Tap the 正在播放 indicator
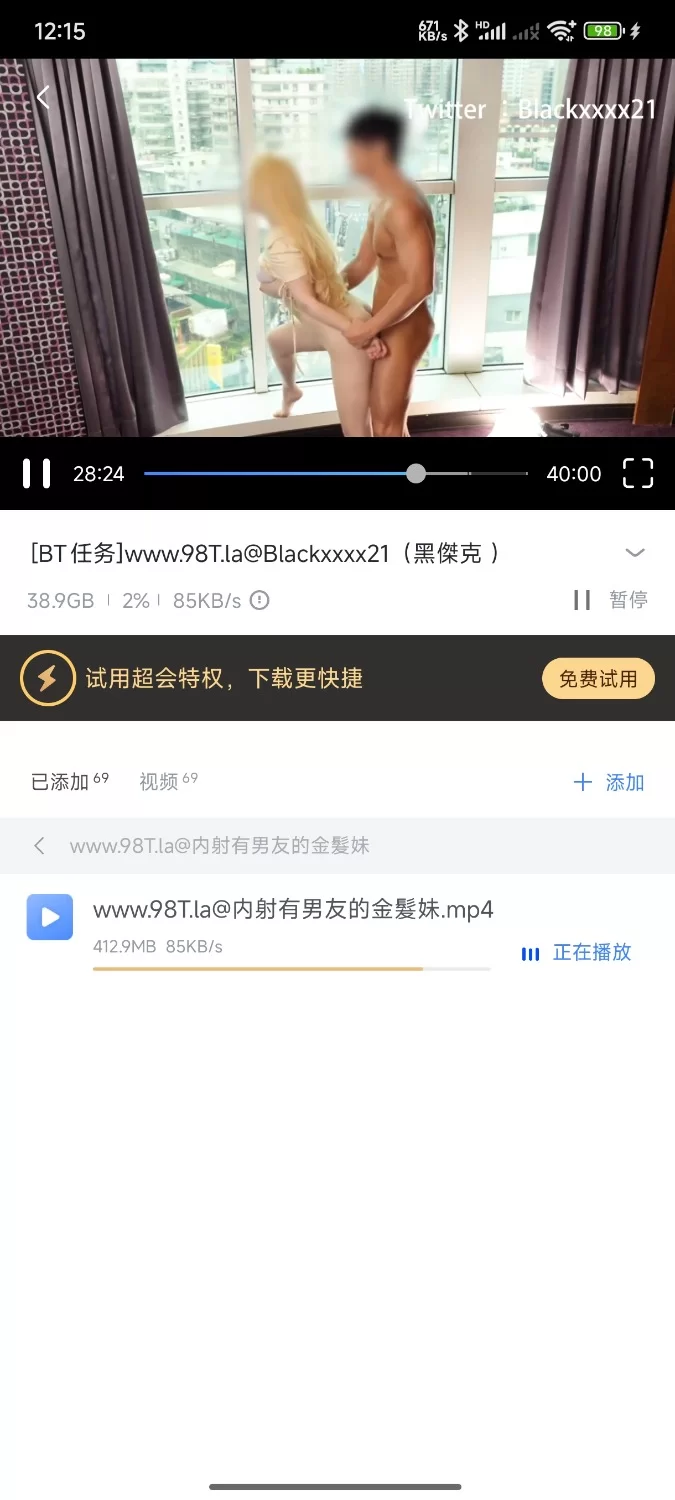The height and width of the screenshot is (1500, 675). 577,953
